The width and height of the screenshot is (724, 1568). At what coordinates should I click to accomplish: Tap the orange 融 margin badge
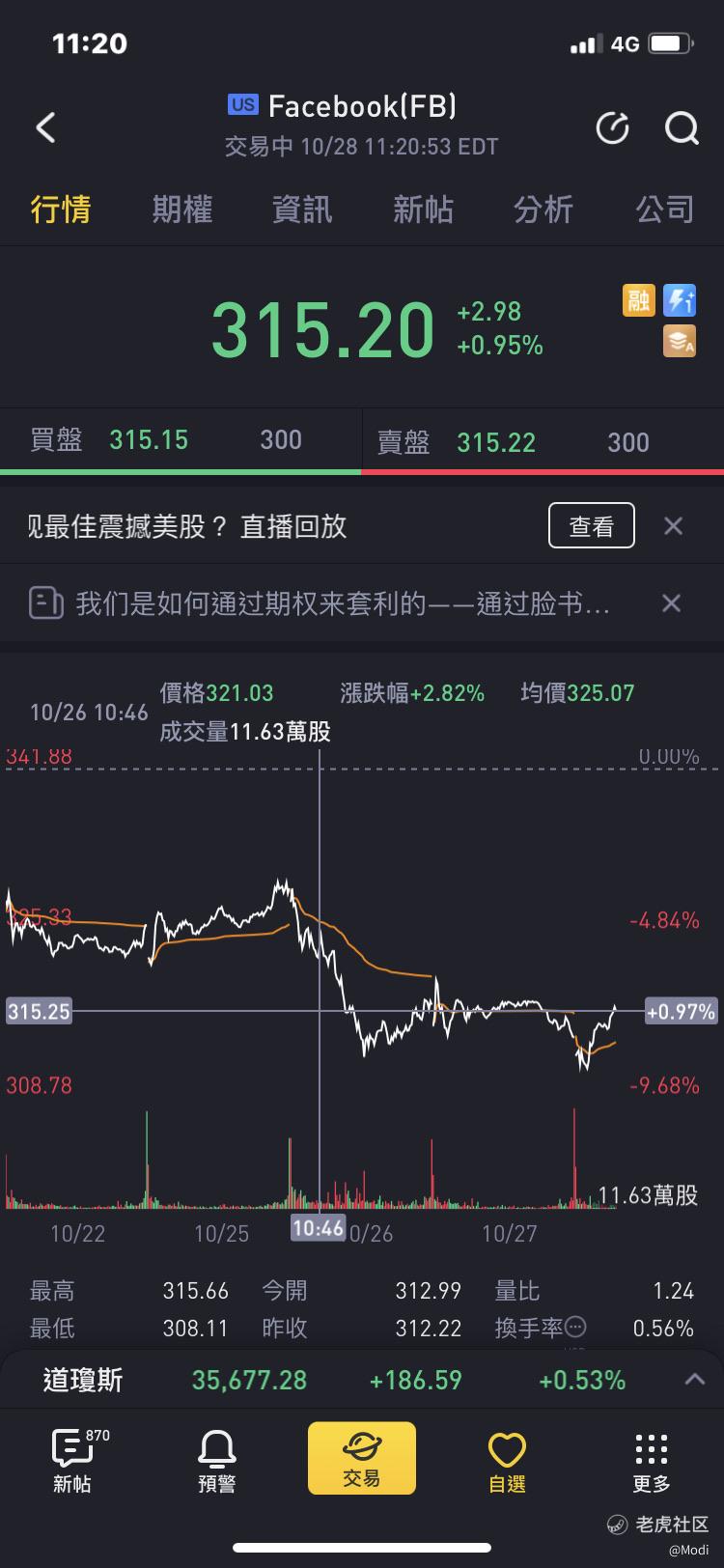click(x=638, y=300)
